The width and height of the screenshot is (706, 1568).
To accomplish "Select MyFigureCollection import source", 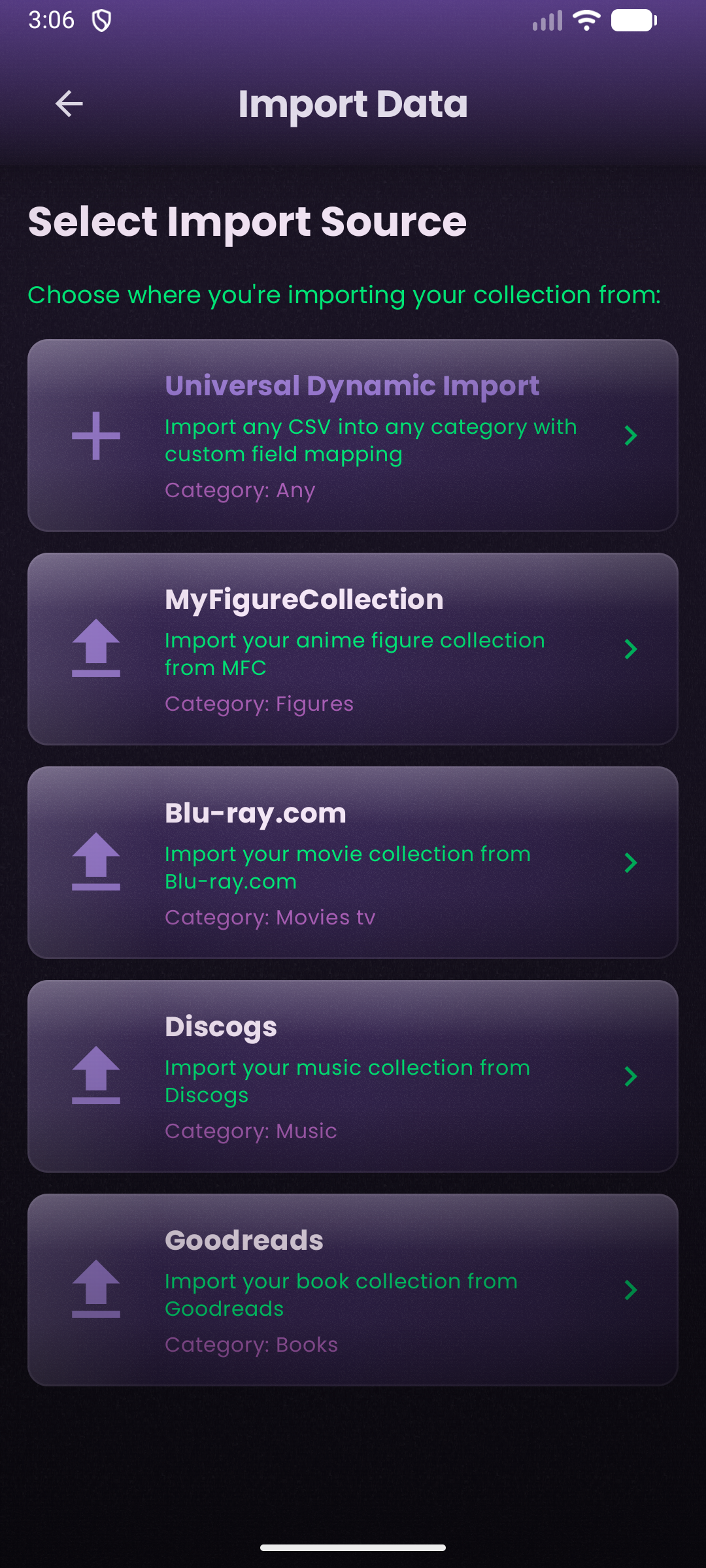I will point(352,649).
